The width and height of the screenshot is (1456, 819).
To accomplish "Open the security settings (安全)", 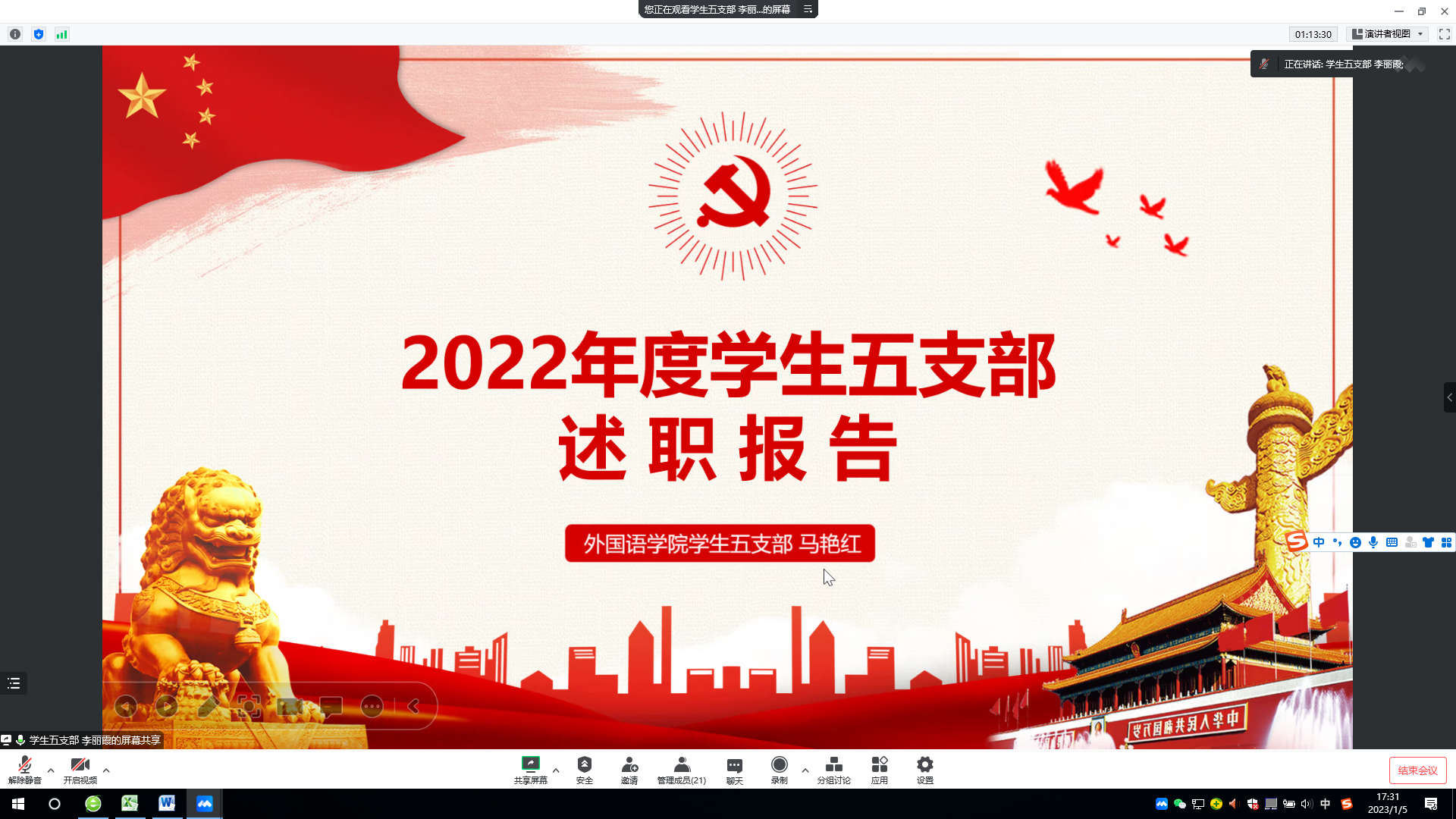I will pyautogui.click(x=584, y=769).
